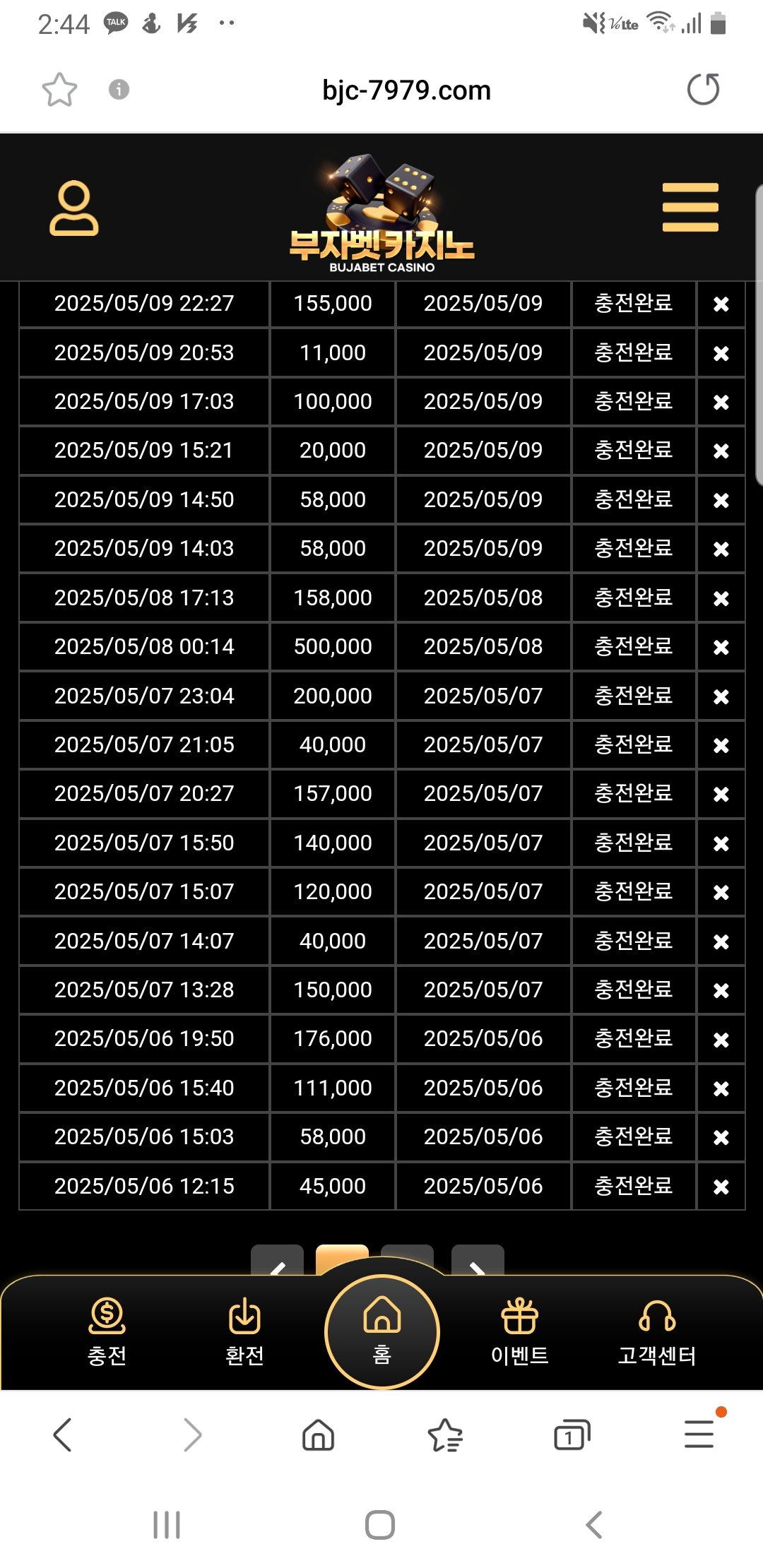Remove the 2025/05/06 12:15 entry
Image resolution: width=763 pixels, height=1568 pixels.
point(721,1187)
